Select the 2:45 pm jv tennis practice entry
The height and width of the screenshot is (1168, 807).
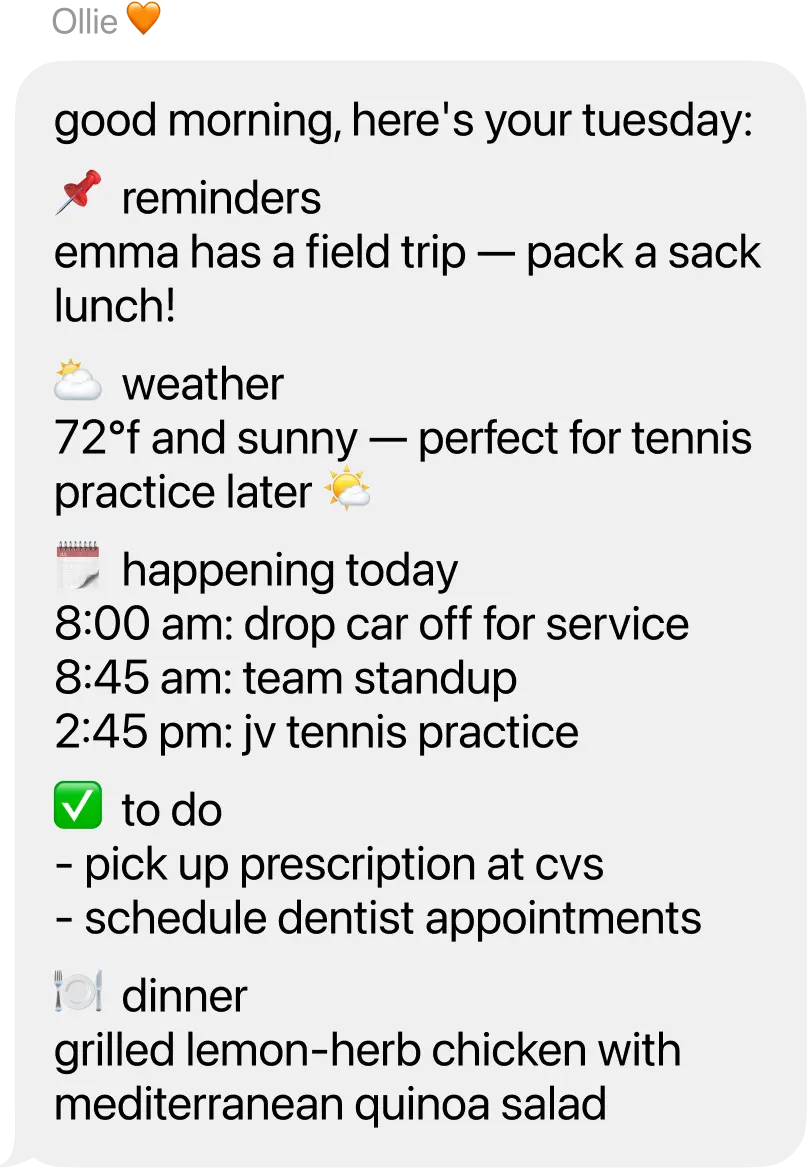coord(317,732)
